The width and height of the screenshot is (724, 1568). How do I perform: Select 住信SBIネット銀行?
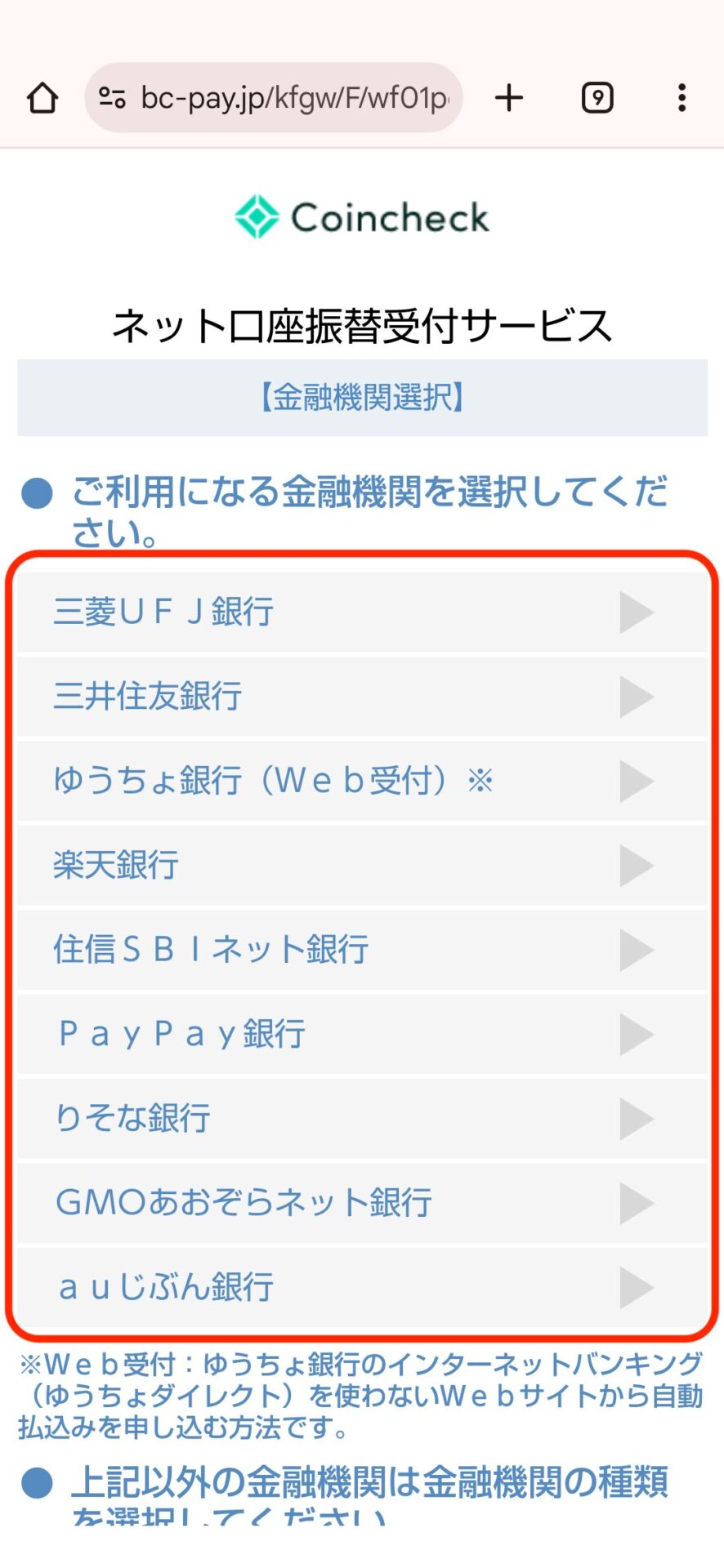coord(363,950)
